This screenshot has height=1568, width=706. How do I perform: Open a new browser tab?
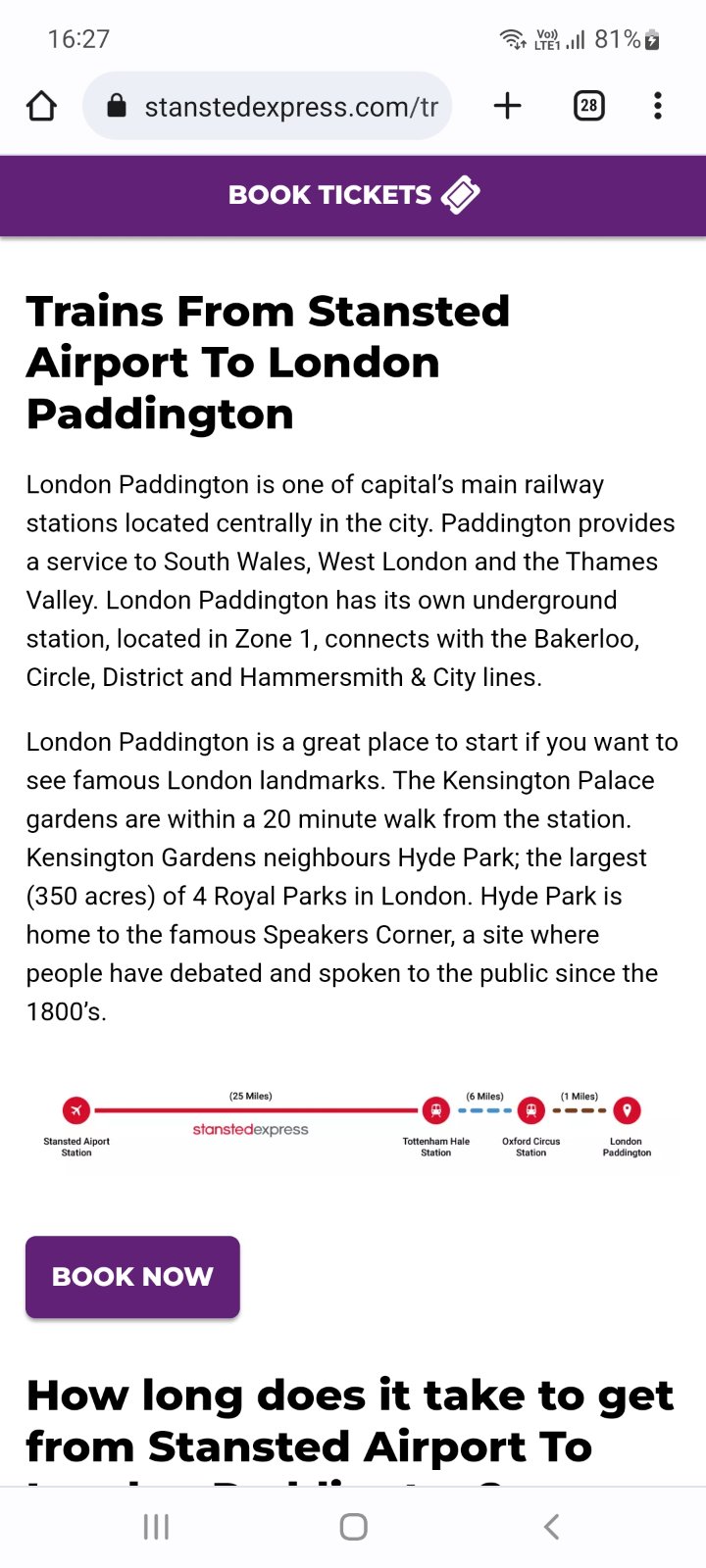(507, 106)
